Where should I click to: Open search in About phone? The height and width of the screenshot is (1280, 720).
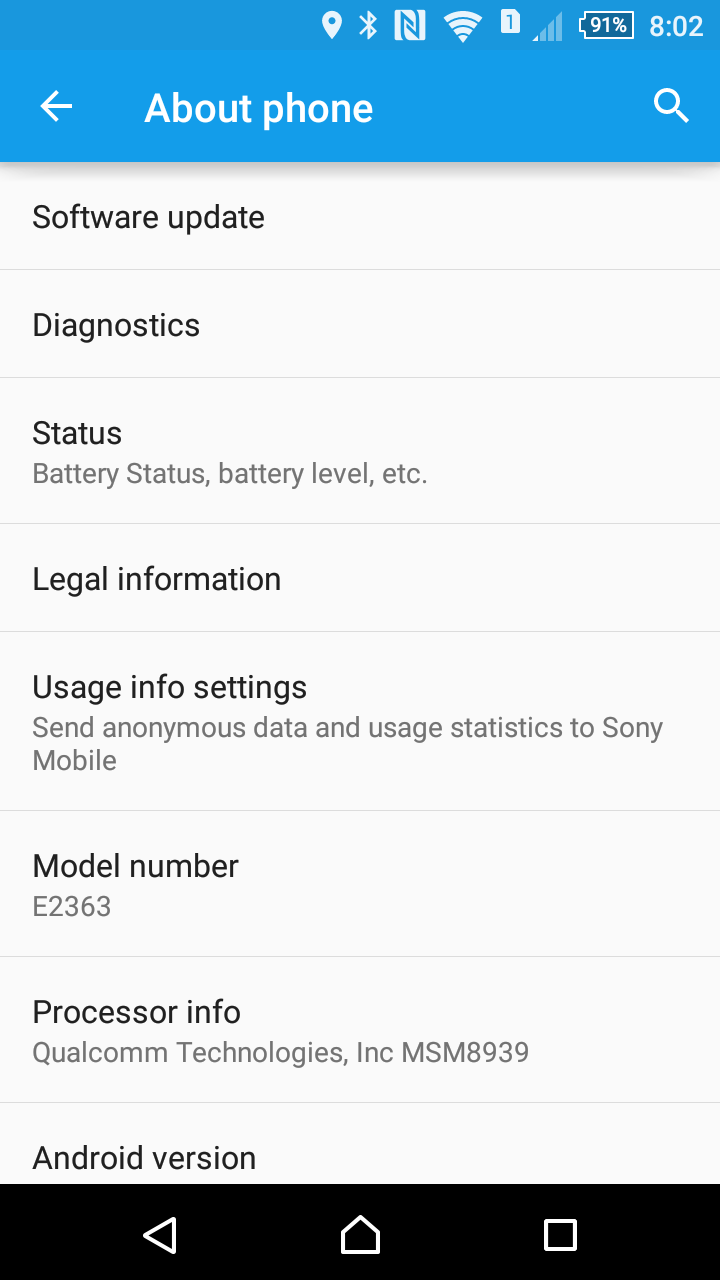click(671, 106)
